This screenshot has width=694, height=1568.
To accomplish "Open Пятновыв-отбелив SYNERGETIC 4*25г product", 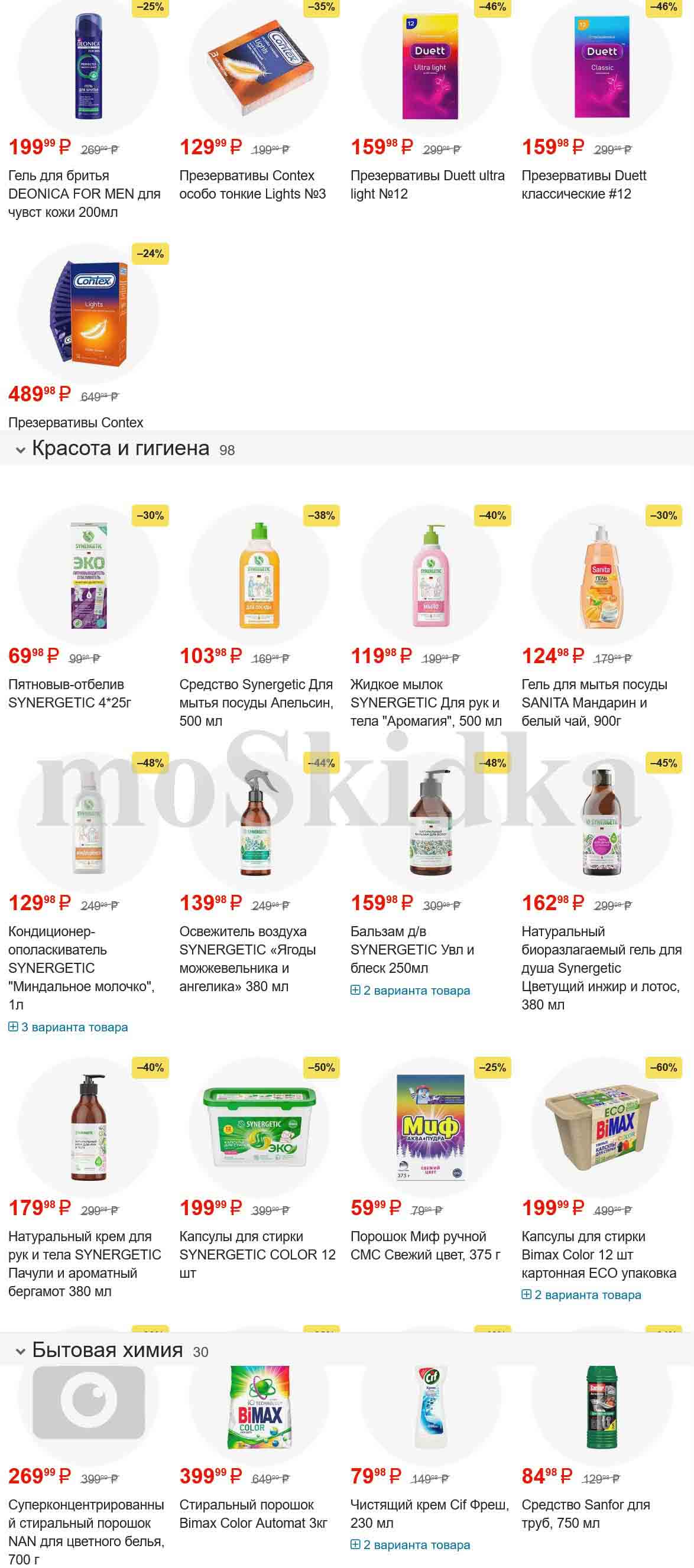I will pos(69,693).
